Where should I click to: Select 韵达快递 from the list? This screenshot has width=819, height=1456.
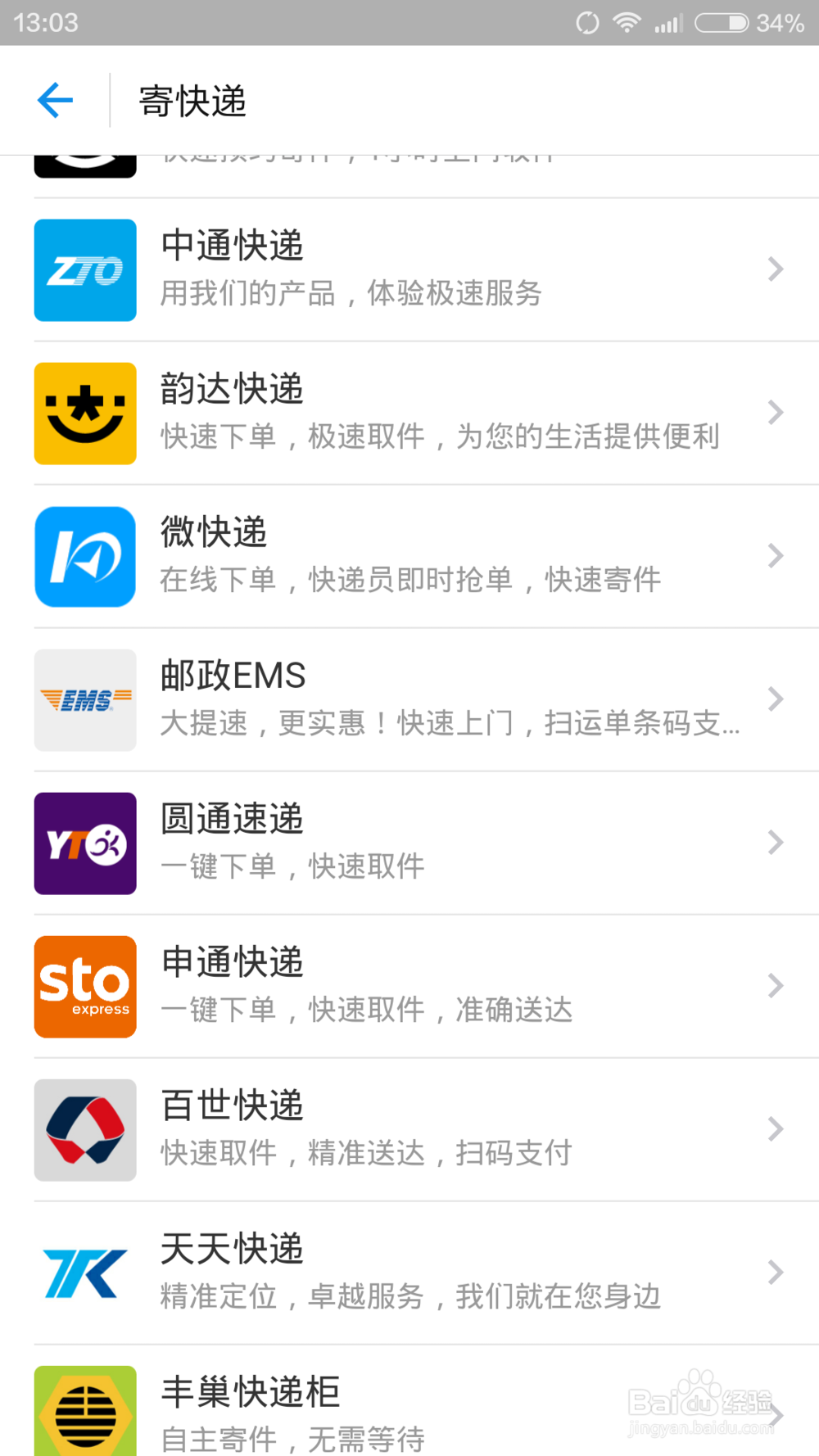tap(409, 413)
